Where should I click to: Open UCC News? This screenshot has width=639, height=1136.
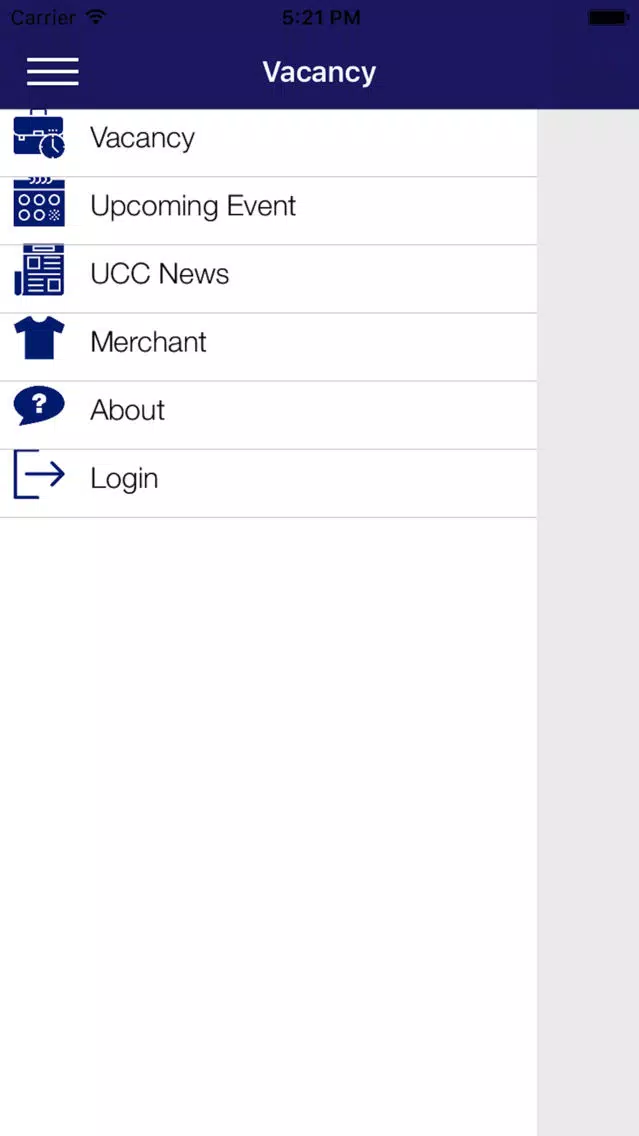(268, 279)
